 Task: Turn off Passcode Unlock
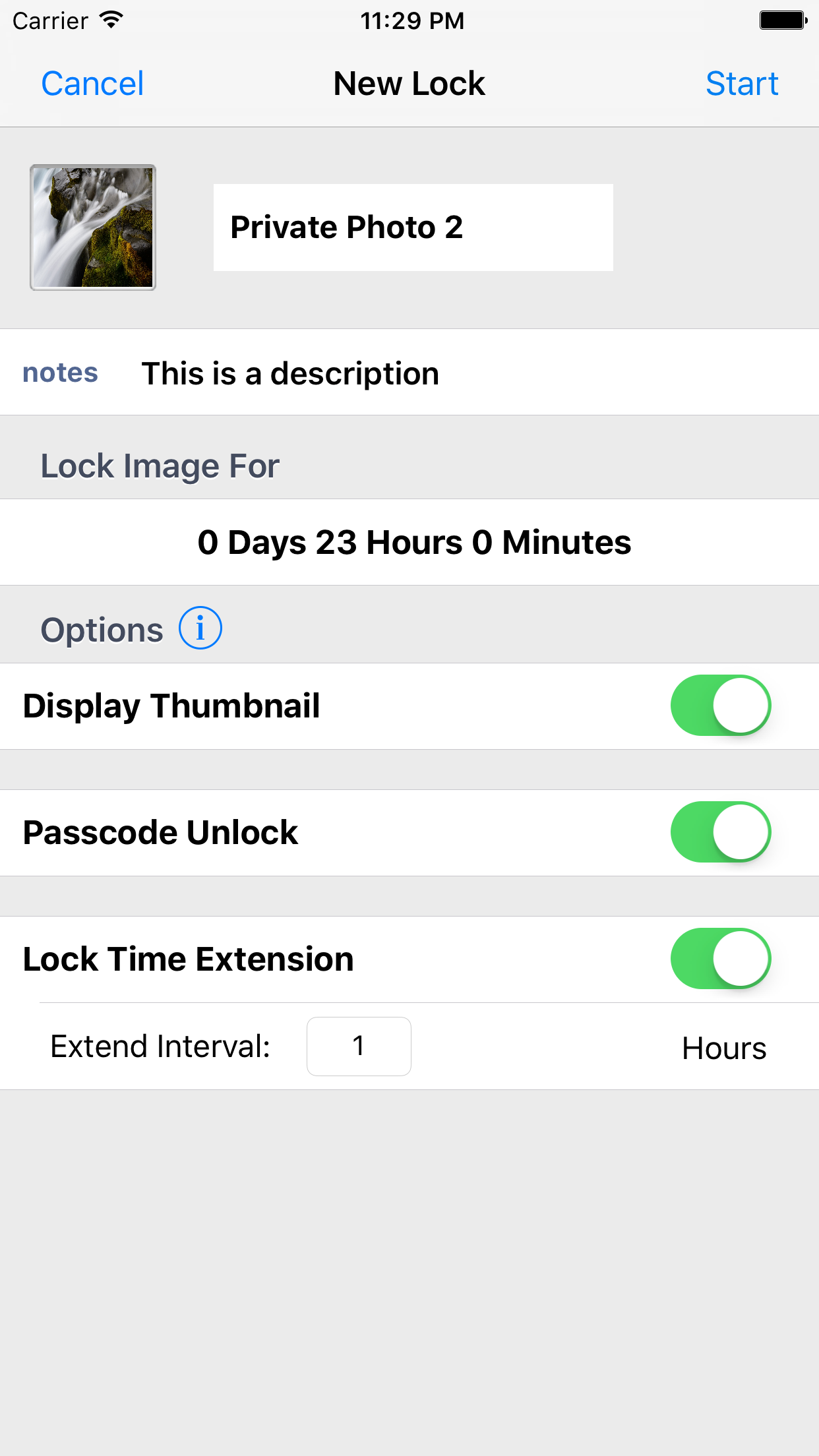[720, 832]
